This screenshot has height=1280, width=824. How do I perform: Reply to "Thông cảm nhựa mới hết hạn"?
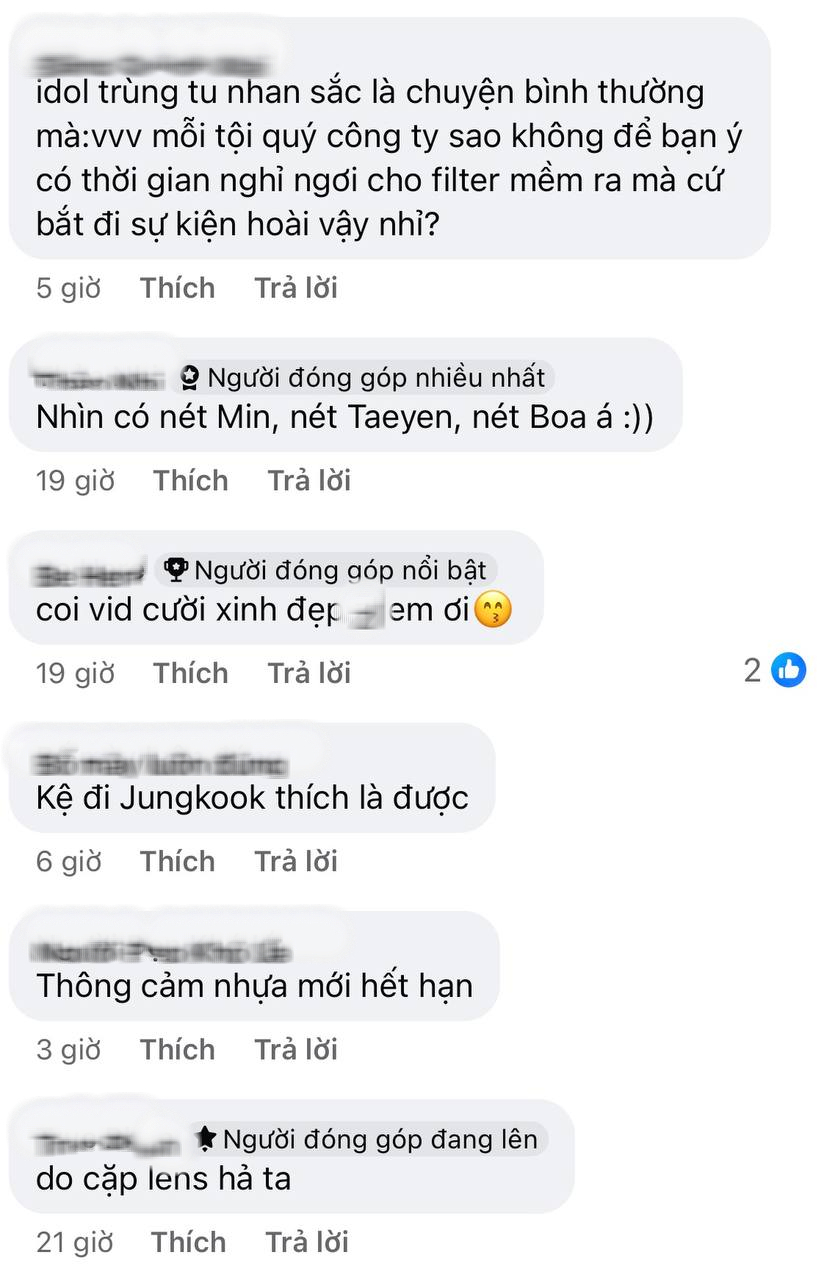click(296, 1049)
